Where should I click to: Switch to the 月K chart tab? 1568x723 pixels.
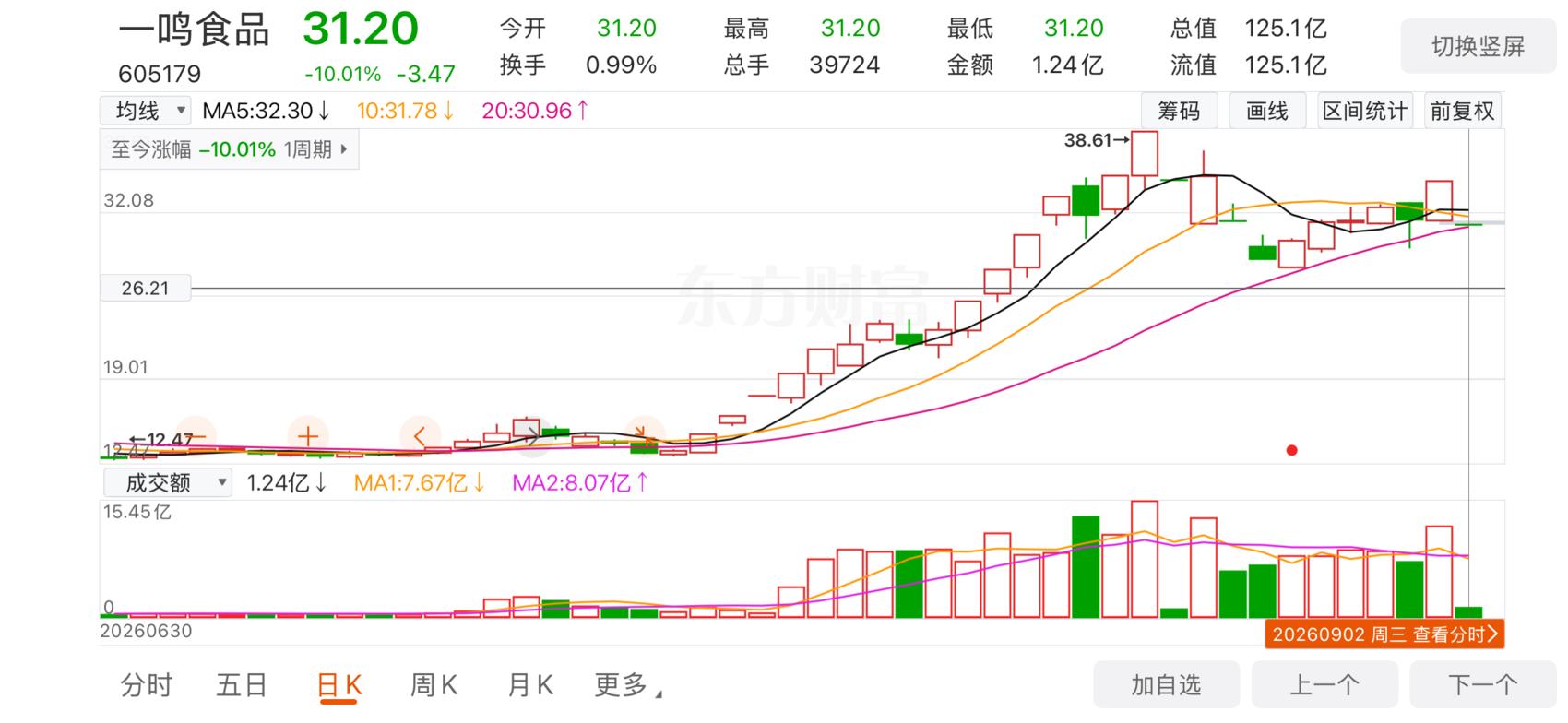pyautogui.click(x=530, y=685)
